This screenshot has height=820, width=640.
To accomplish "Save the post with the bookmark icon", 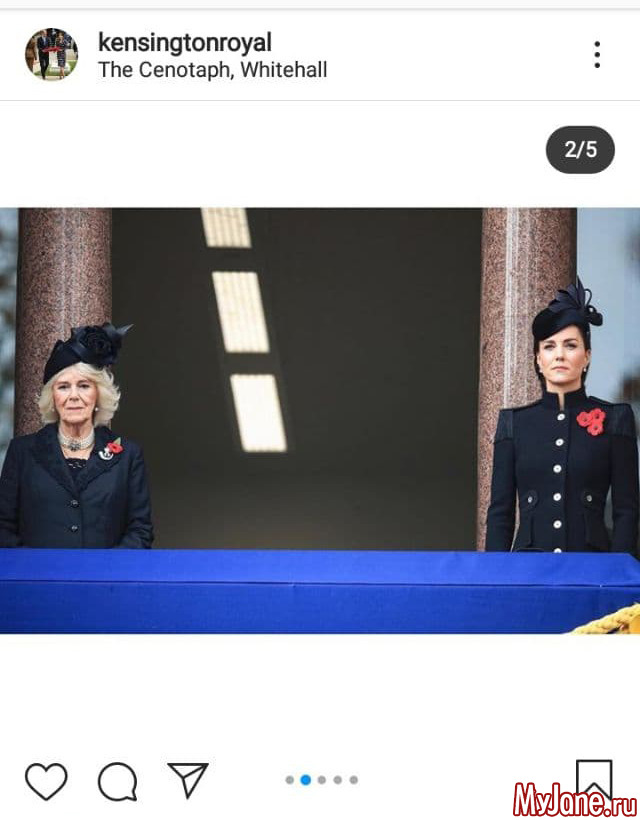I will tap(594, 779).
